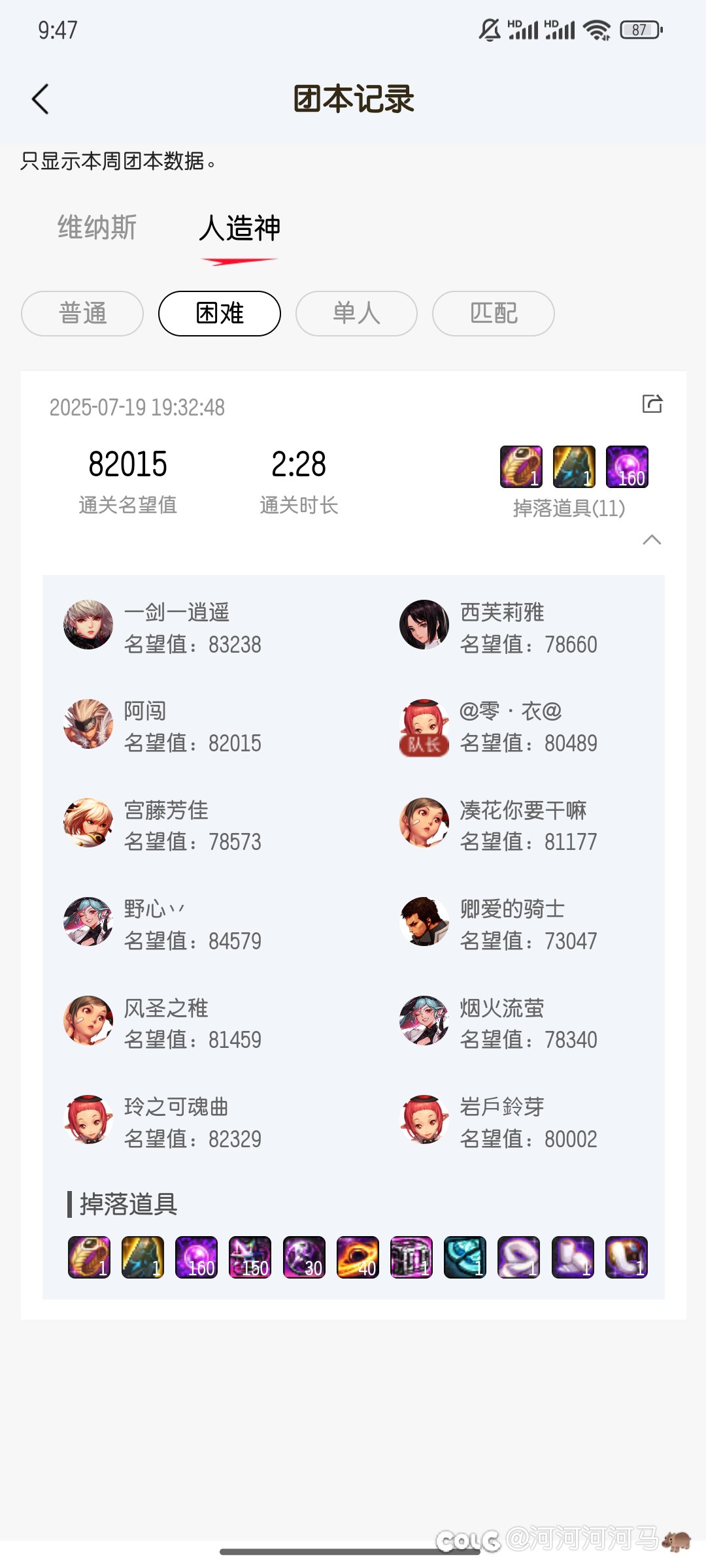Choose the 普通 difficulty chip

pos(82,314)
